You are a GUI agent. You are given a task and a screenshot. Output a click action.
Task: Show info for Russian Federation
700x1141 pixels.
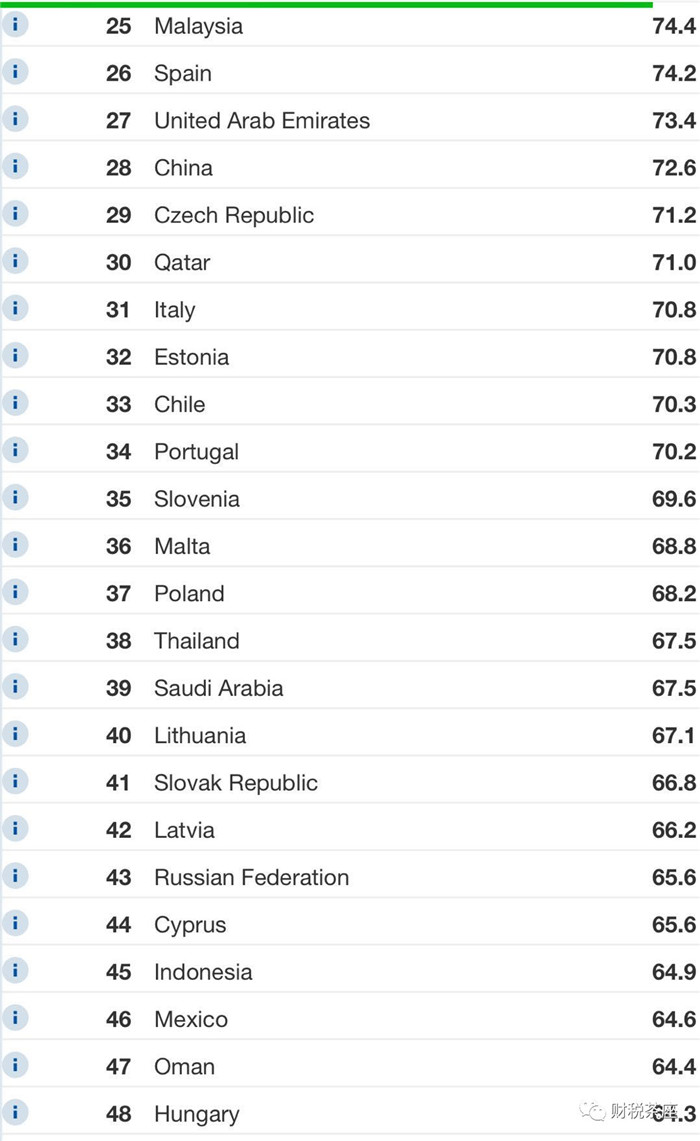pyautogui.click(x=15, y=876)
